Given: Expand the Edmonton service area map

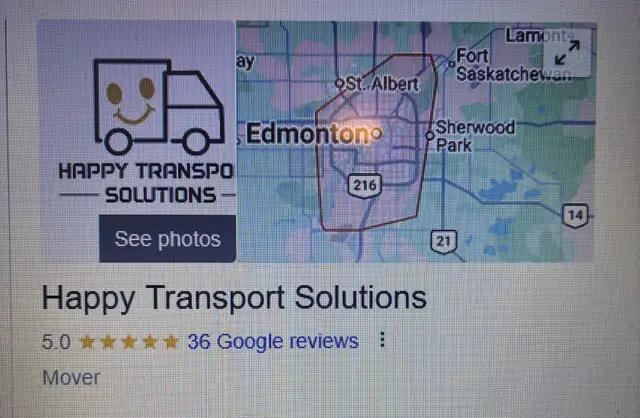Looking at the screenshot, I should point(567,54).
